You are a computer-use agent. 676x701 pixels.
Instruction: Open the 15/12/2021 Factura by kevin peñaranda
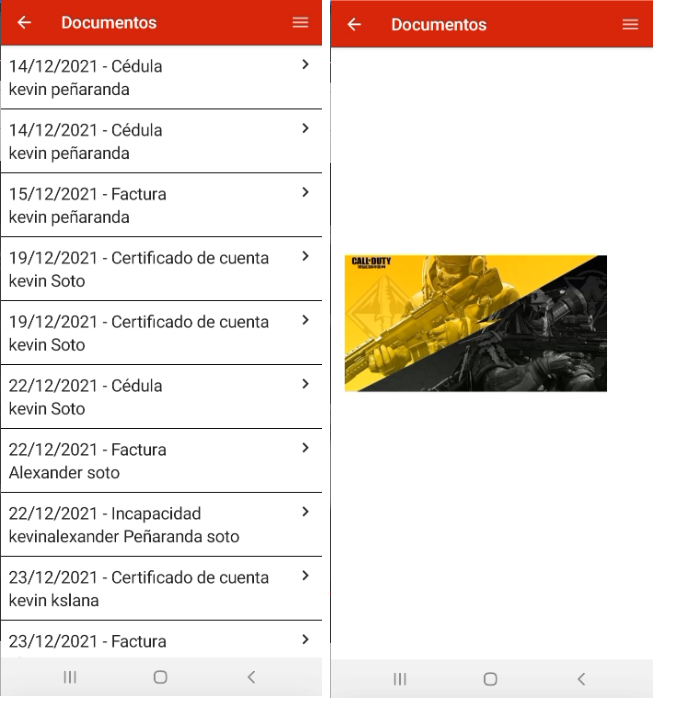160,205
